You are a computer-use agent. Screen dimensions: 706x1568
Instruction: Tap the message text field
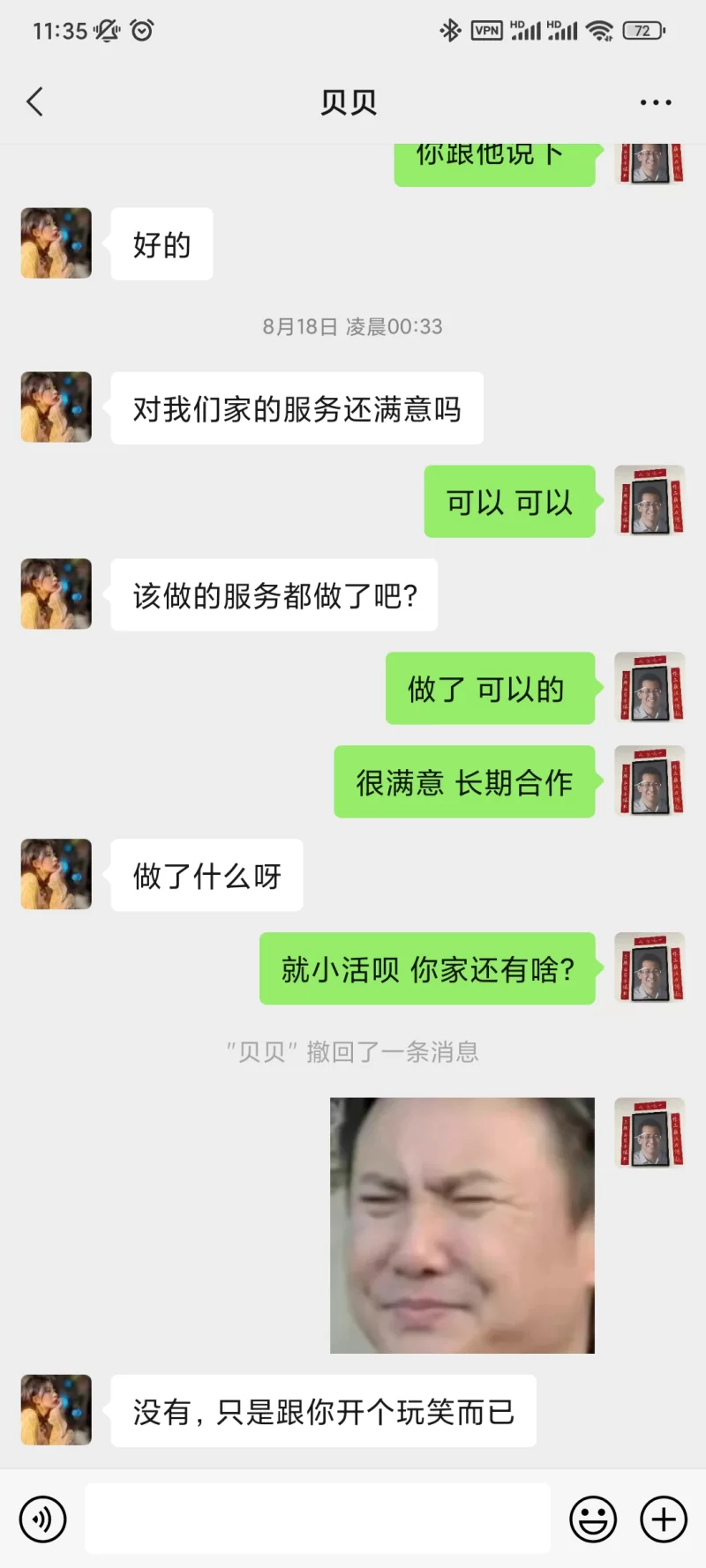(x=318, y=1518)
